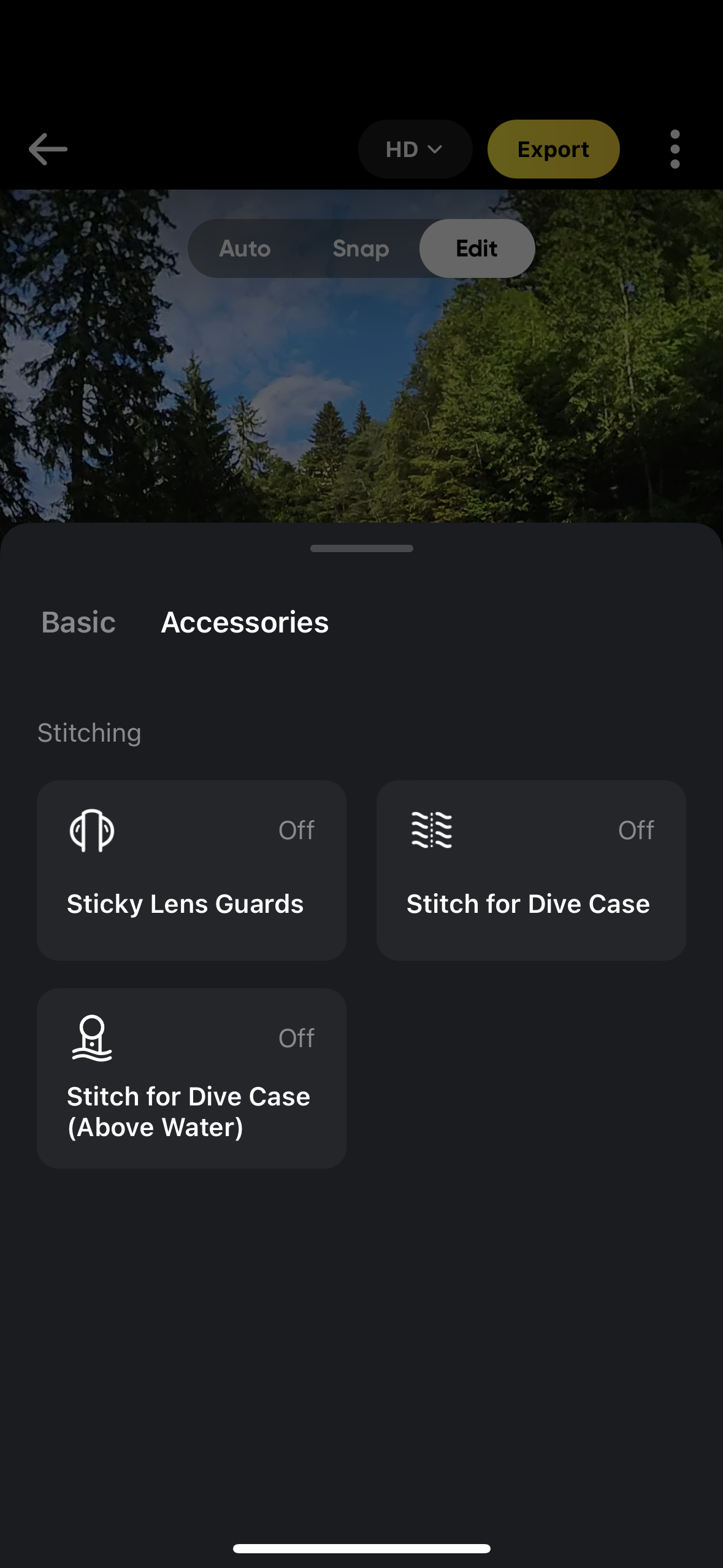Open the three-dot overflow menu
Image resolution: width=723 pixels, height=1568 pixels.
[x=675, y=148]
